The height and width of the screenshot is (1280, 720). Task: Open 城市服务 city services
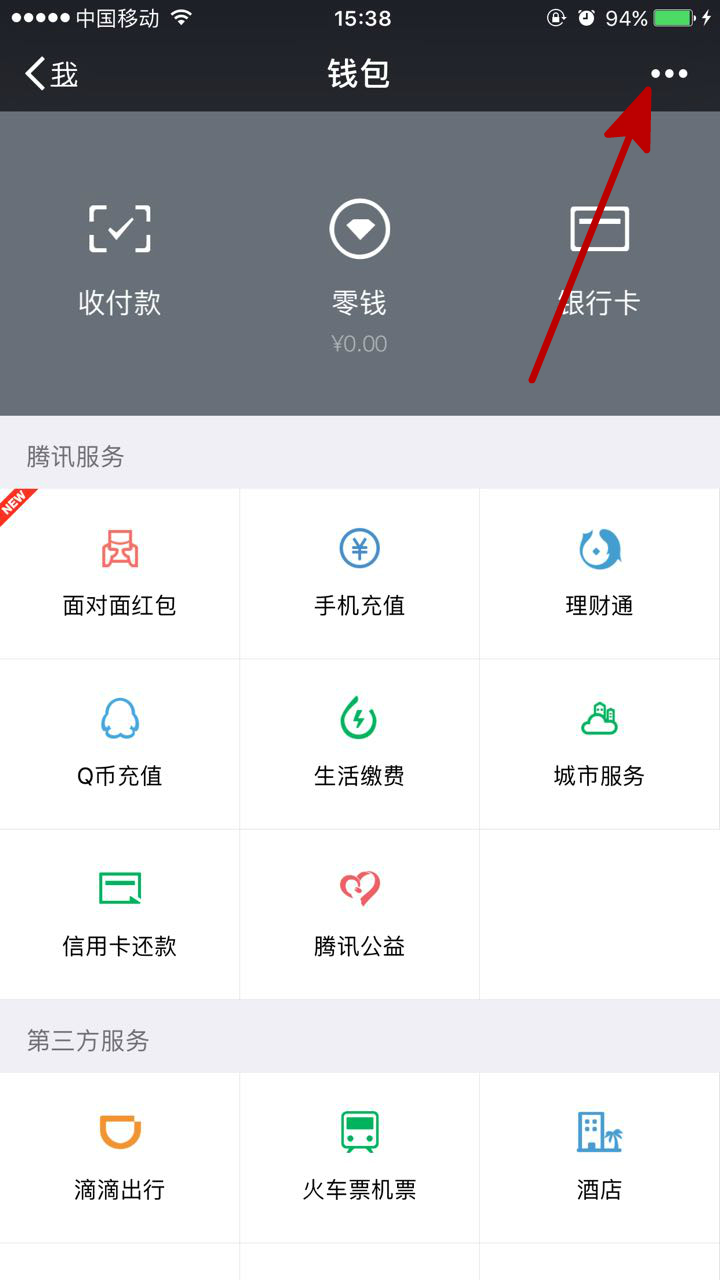599,743
